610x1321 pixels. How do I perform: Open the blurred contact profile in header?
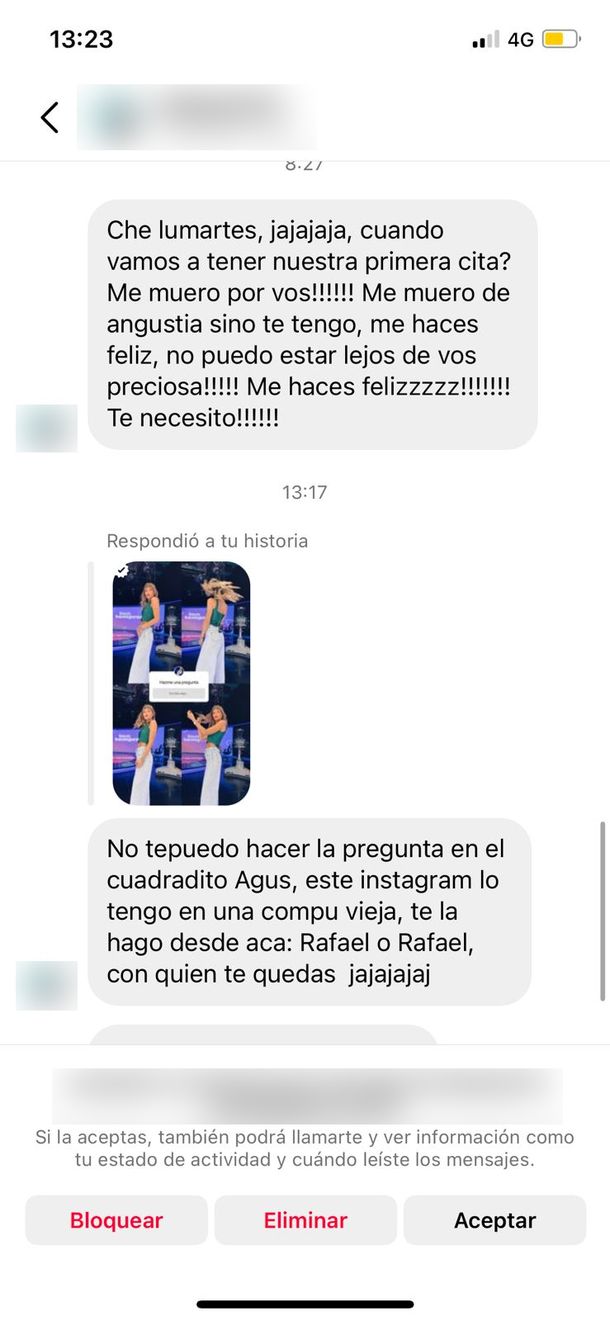pyautogui.click(x=195, y=117)
